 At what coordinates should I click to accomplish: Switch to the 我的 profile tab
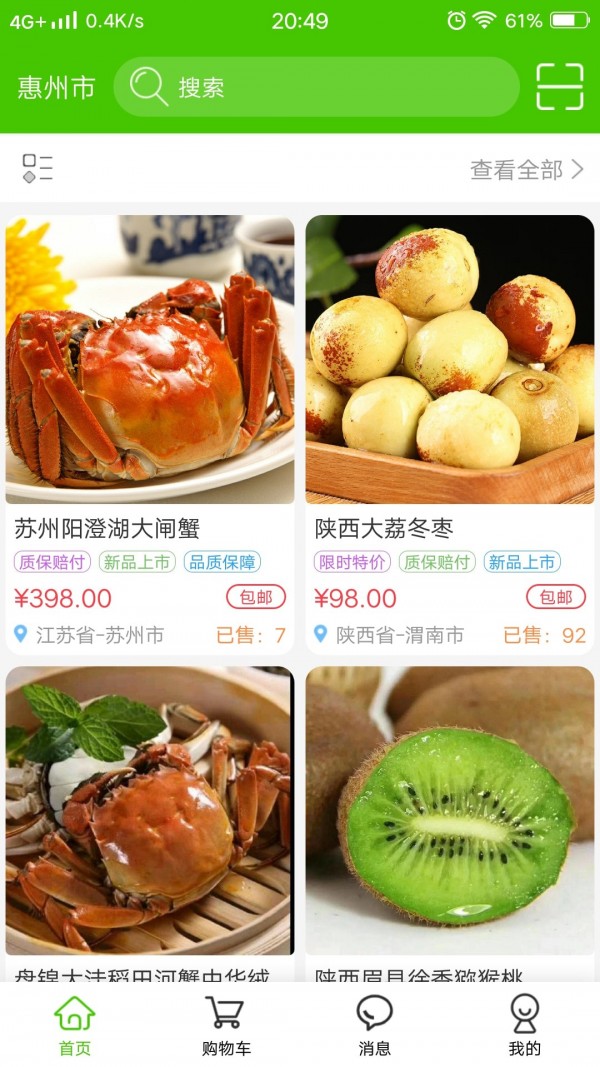tap(524, 1026)
